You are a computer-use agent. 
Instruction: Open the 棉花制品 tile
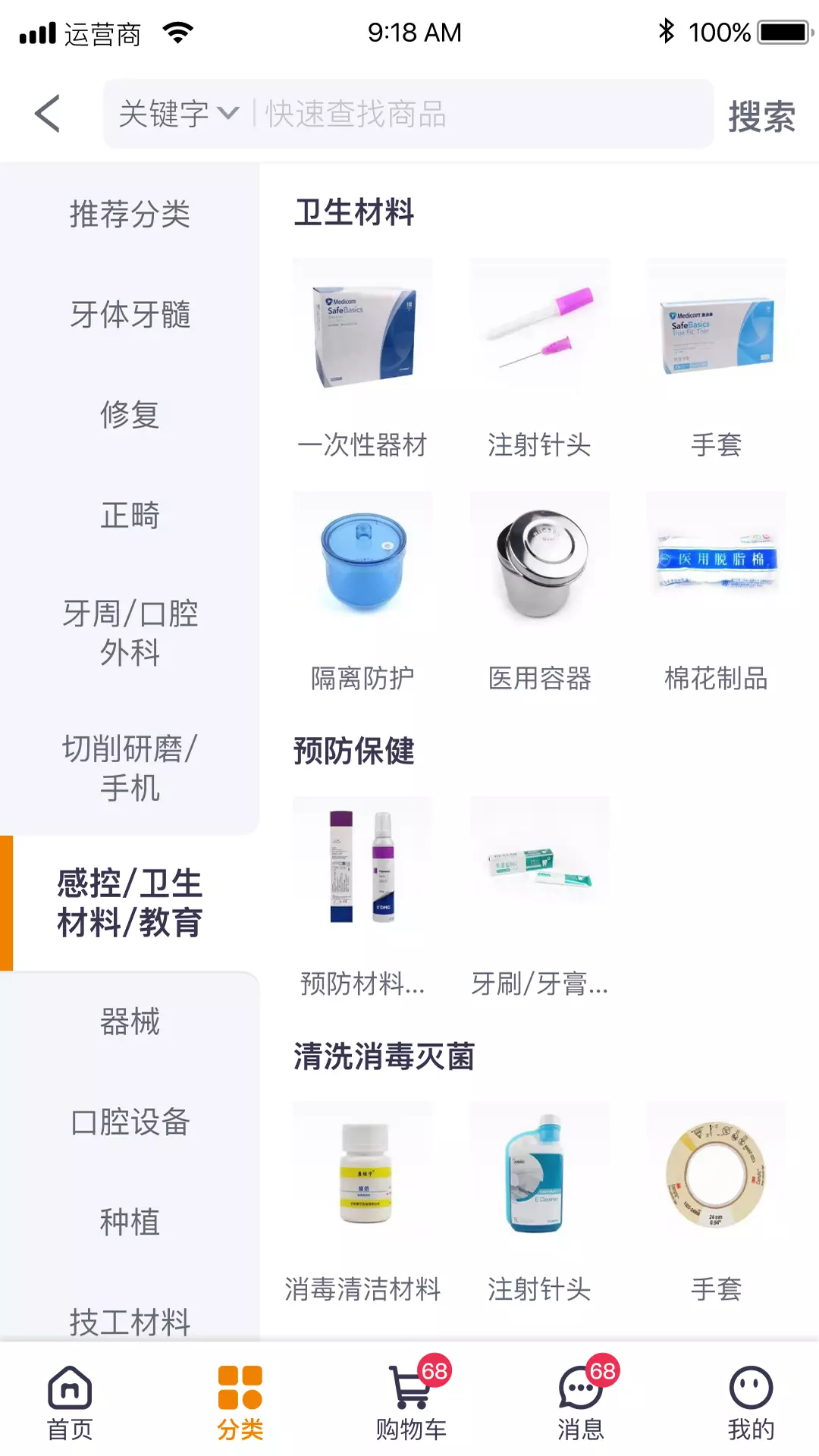[x=716, y=593]
